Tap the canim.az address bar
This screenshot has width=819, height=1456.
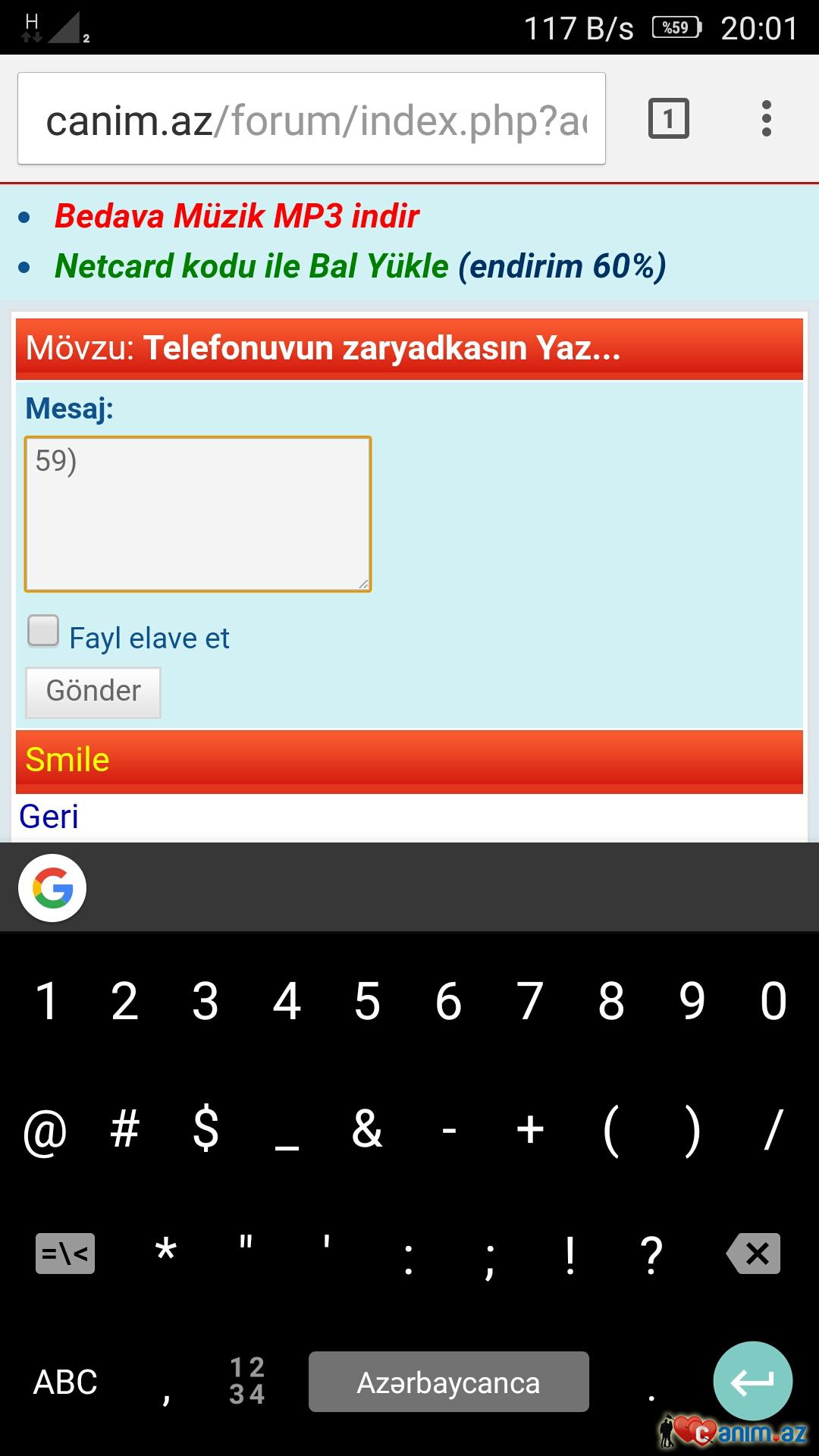[311, 119]
